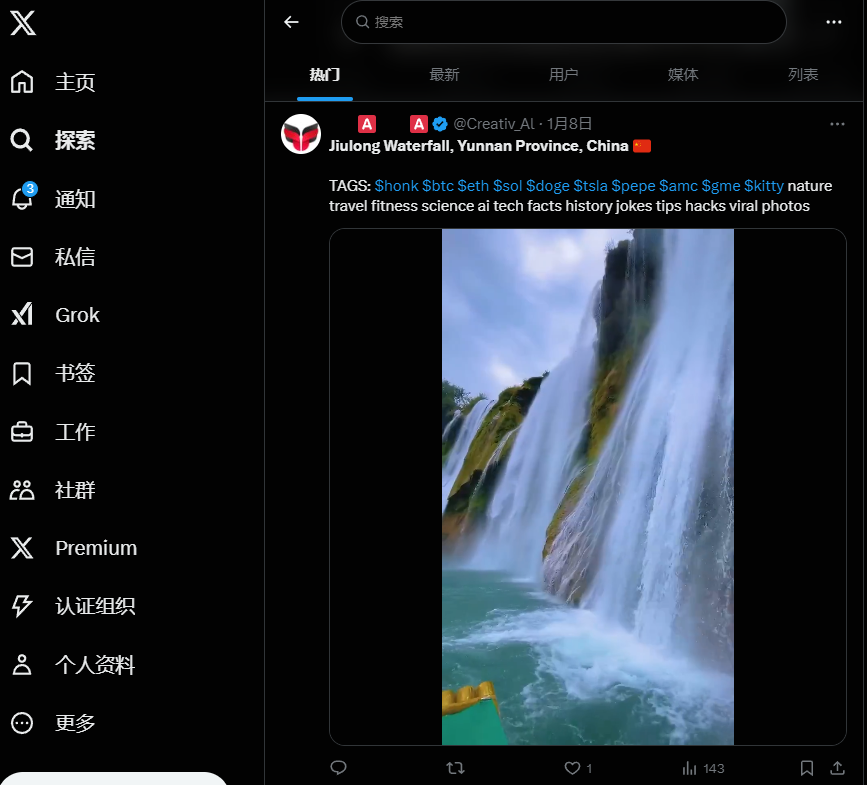The height and width of the screenshot is (785, 867).
Task: Open search settings overflow menu
Action: pyautogui.click(x=833, y=22)
